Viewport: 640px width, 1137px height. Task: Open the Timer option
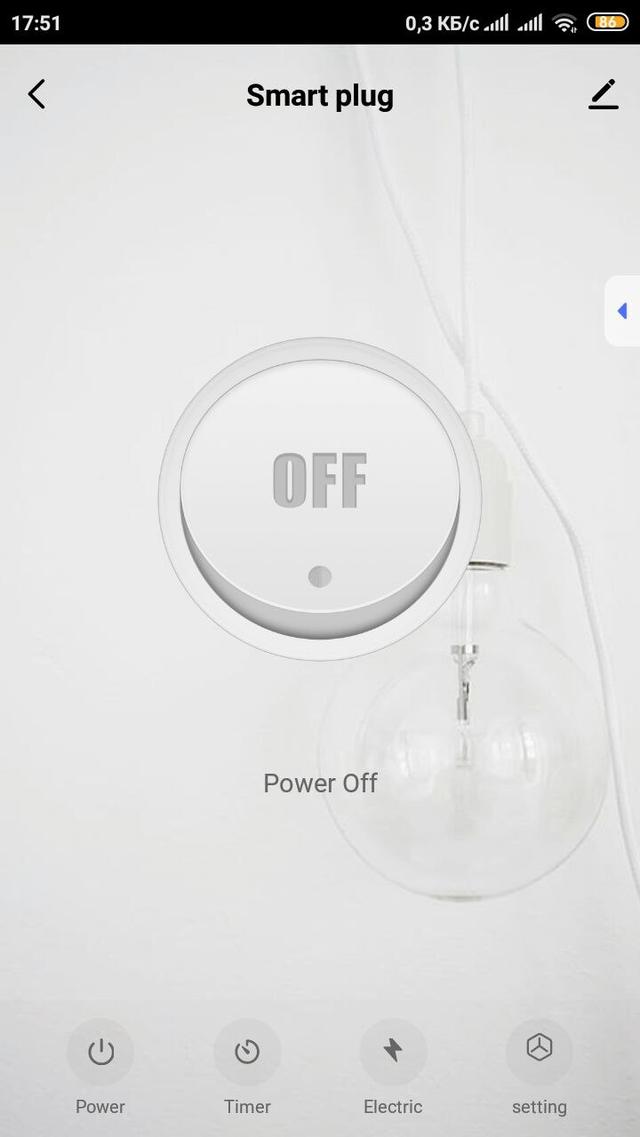click(247, 1052)
